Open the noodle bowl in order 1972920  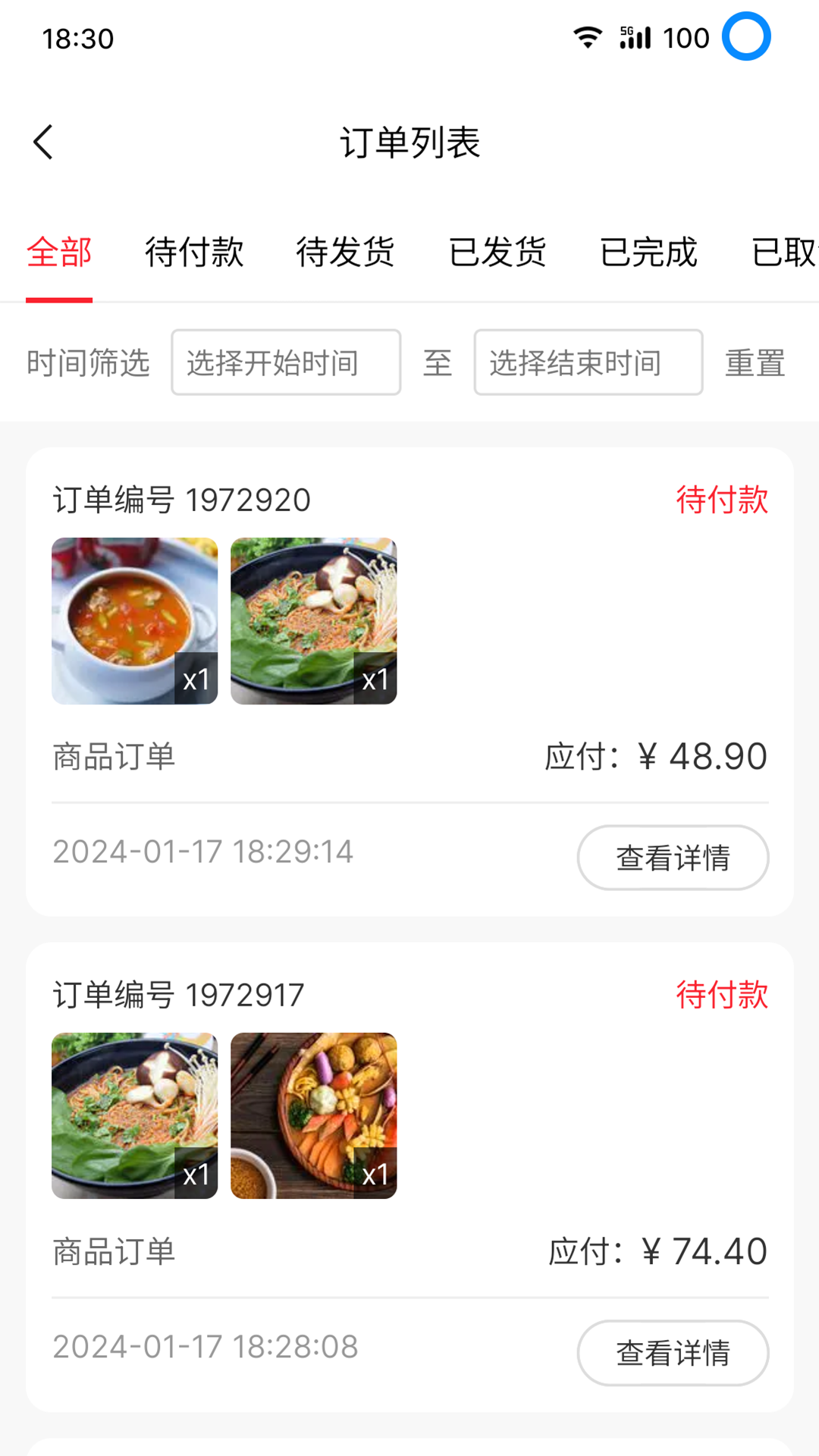[x=313, y=621]
